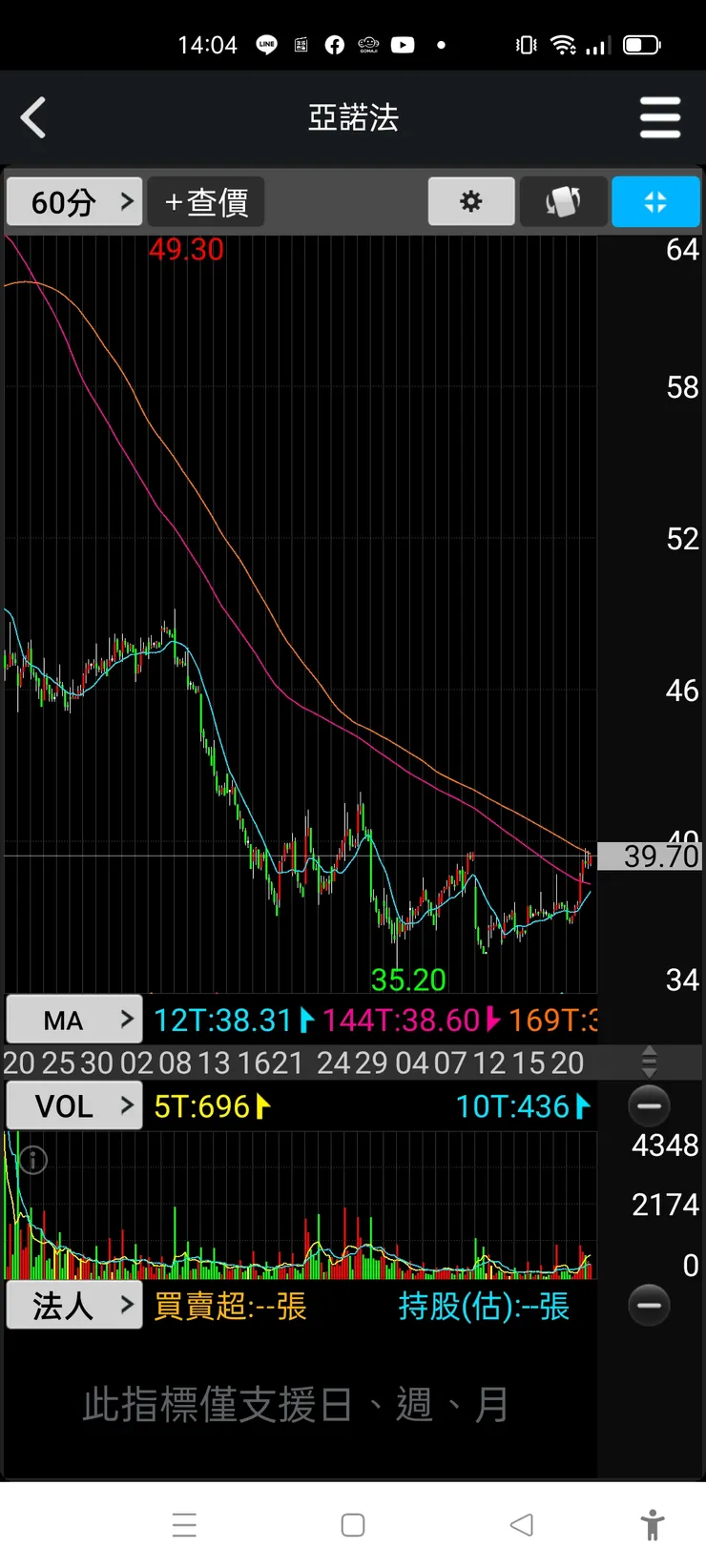Open the accessibility shortcut button
706x1568 pixels.
[653, 1524]
